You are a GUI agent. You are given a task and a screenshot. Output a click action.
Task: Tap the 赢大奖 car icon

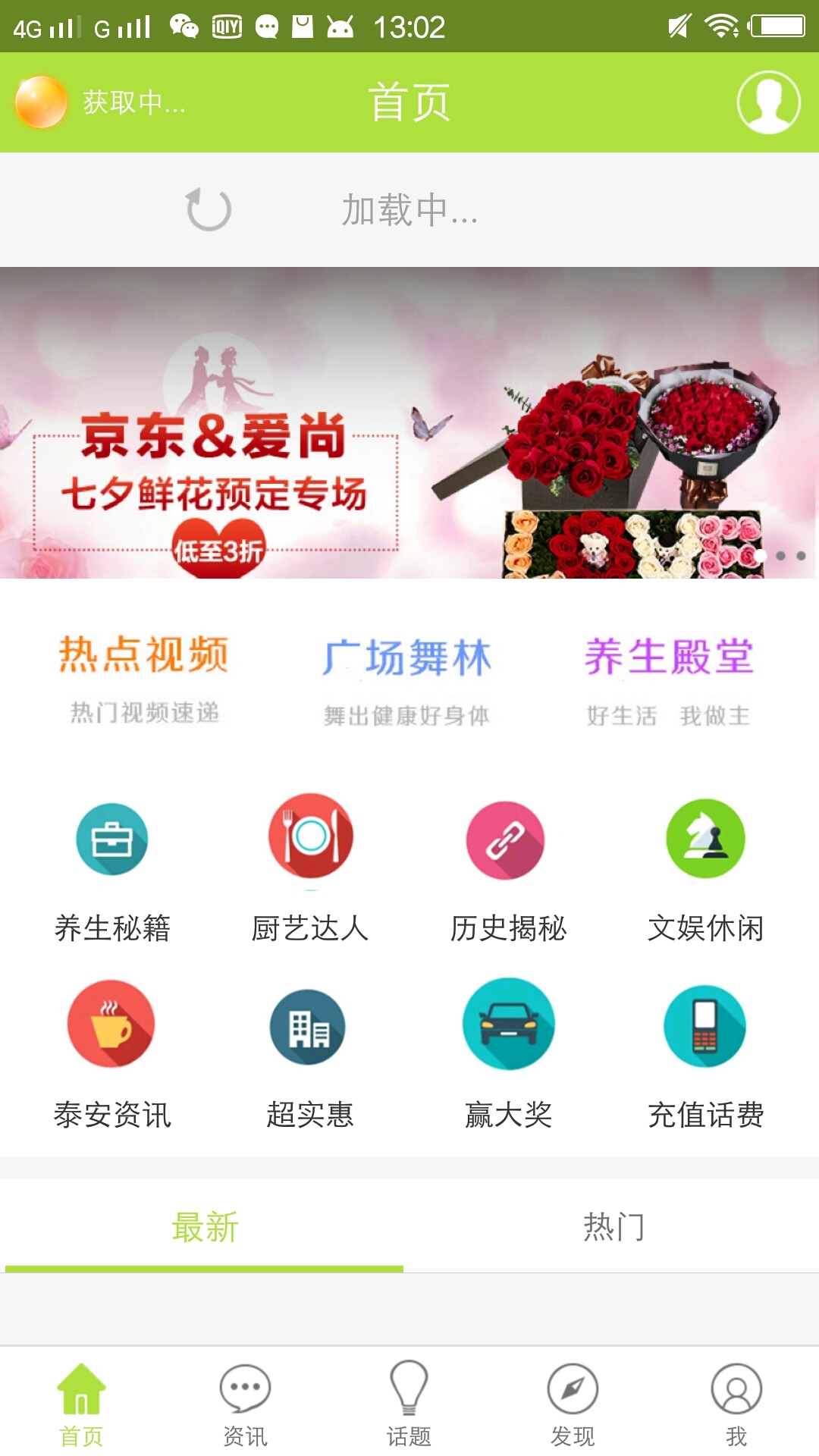pyautogui.click(x=508, y=1024)
